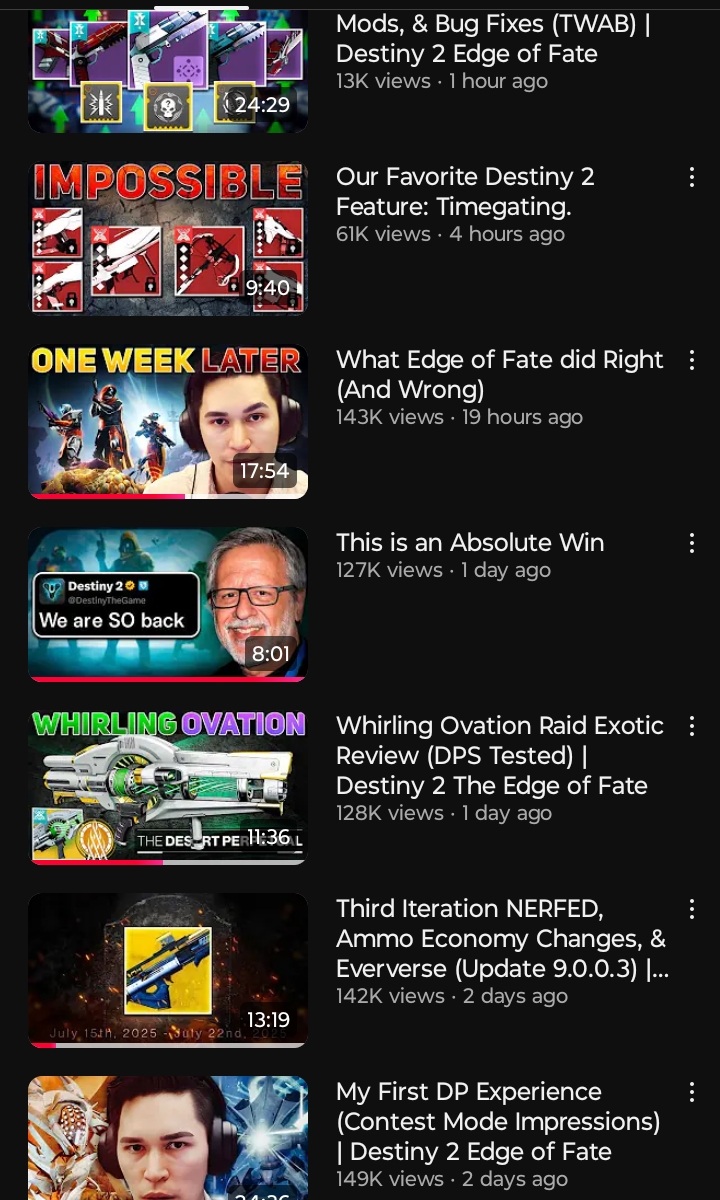Open the menu for 'My First DP Experience'
The image size is (720, 1200).
coord(691,1093)
